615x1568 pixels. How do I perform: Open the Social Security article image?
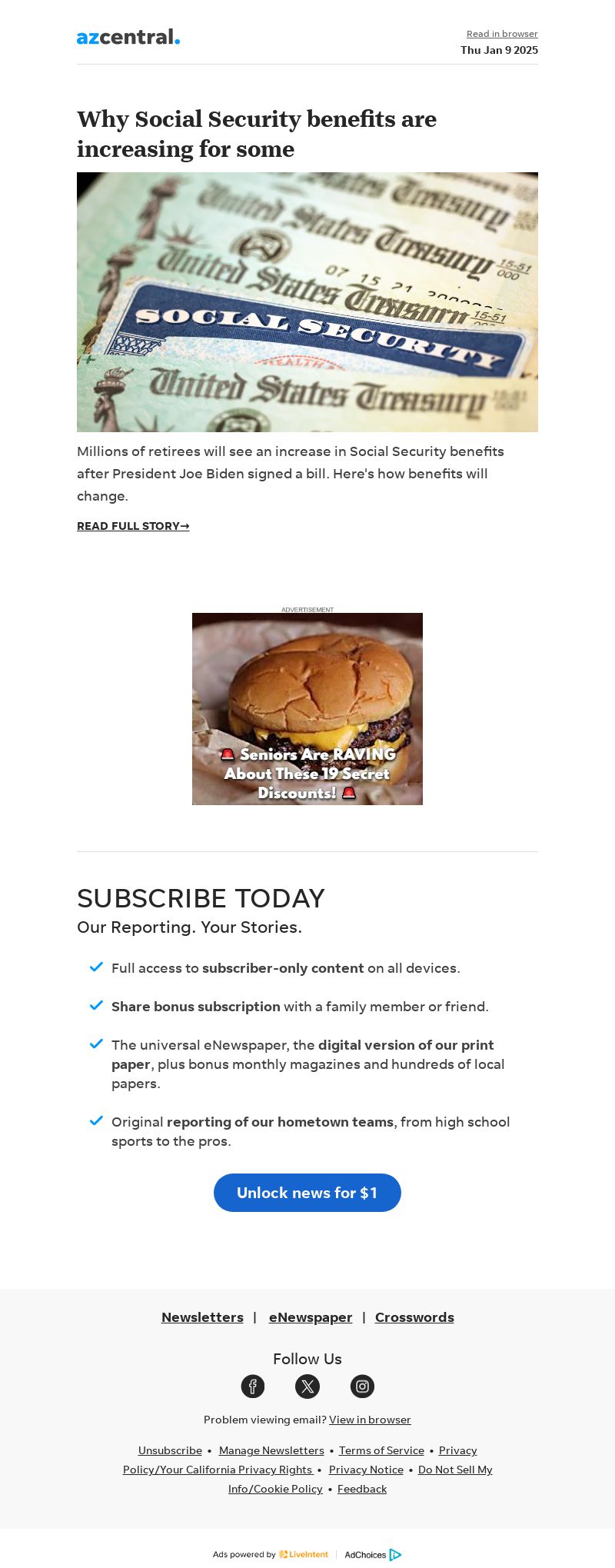pyautogui.click(x=307, y=301)
